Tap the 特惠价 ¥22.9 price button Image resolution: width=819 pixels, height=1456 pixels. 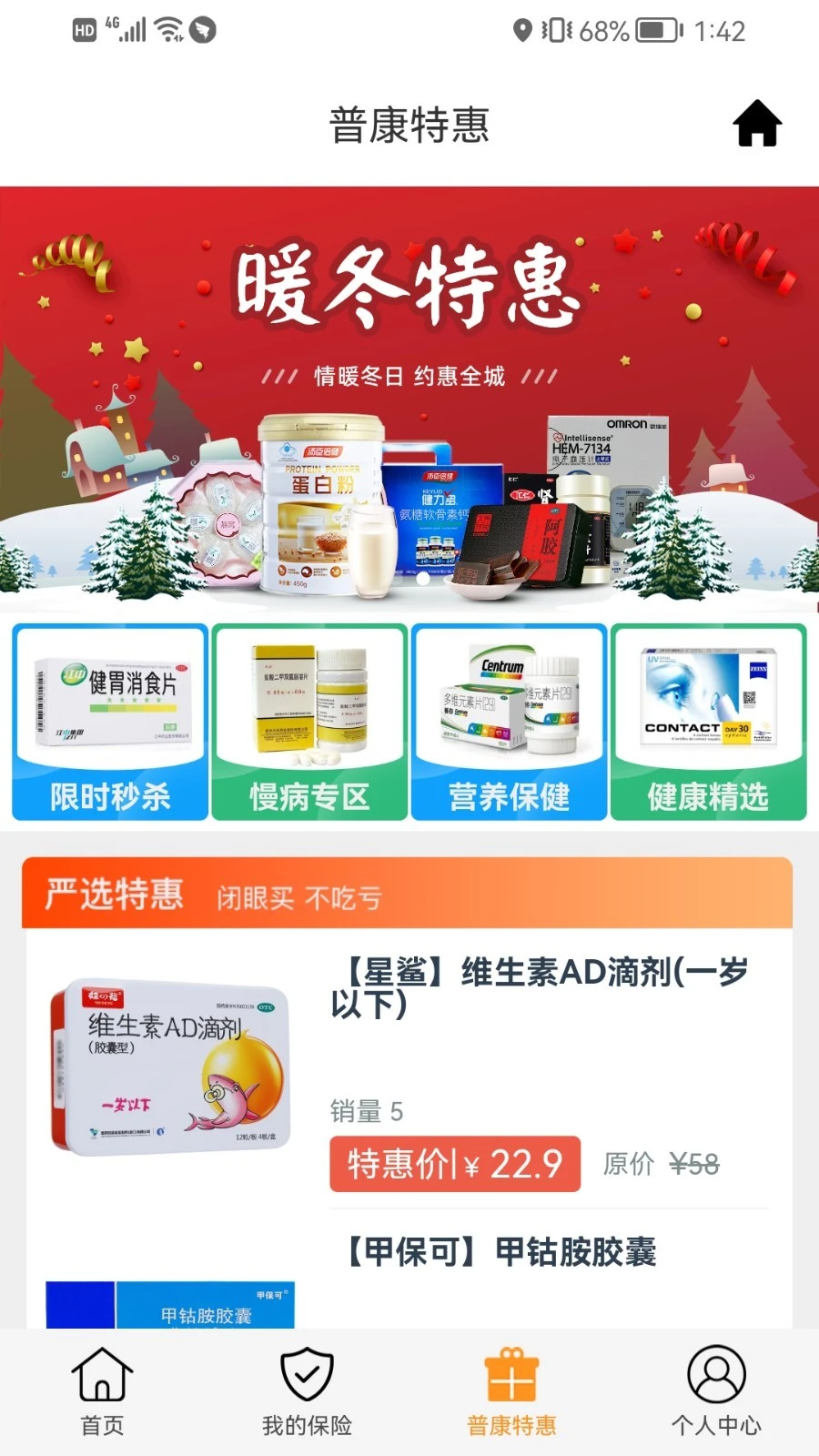(x=454, y=1164)
